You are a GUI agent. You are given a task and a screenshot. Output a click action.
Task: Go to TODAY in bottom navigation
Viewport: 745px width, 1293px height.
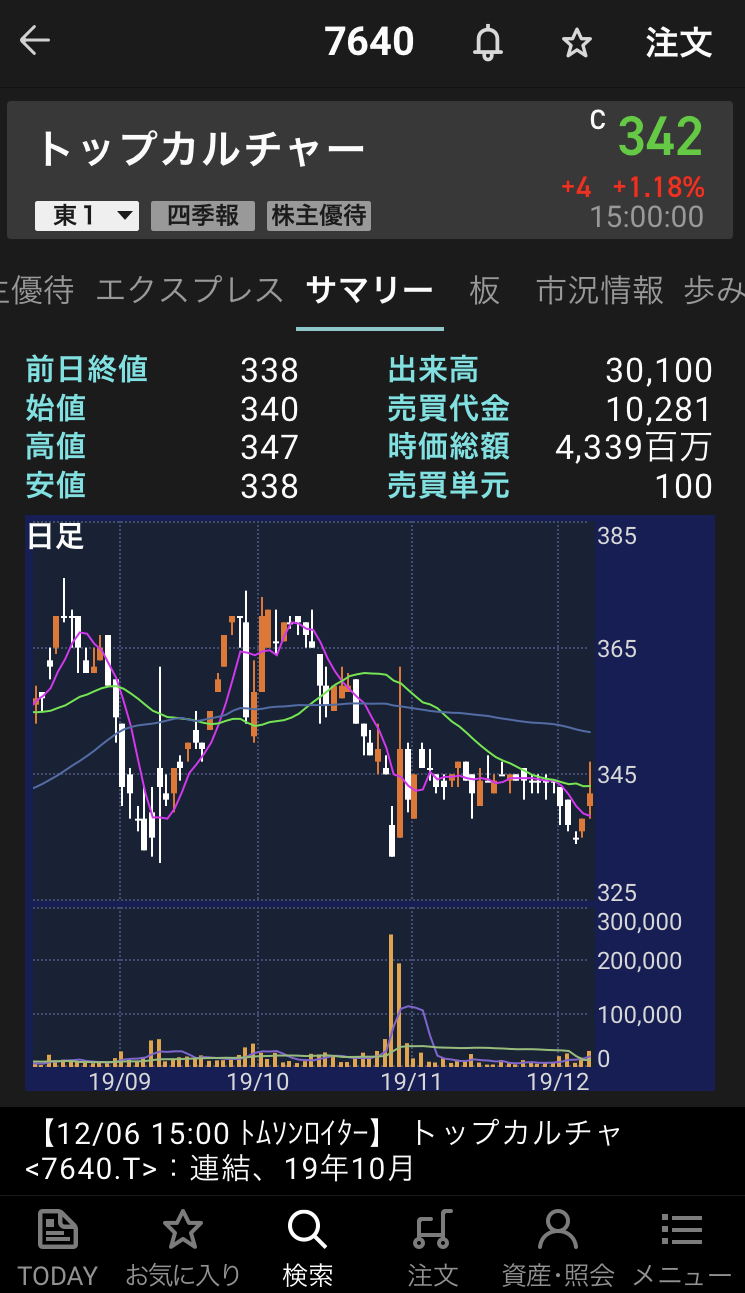tap(58, 1247)
